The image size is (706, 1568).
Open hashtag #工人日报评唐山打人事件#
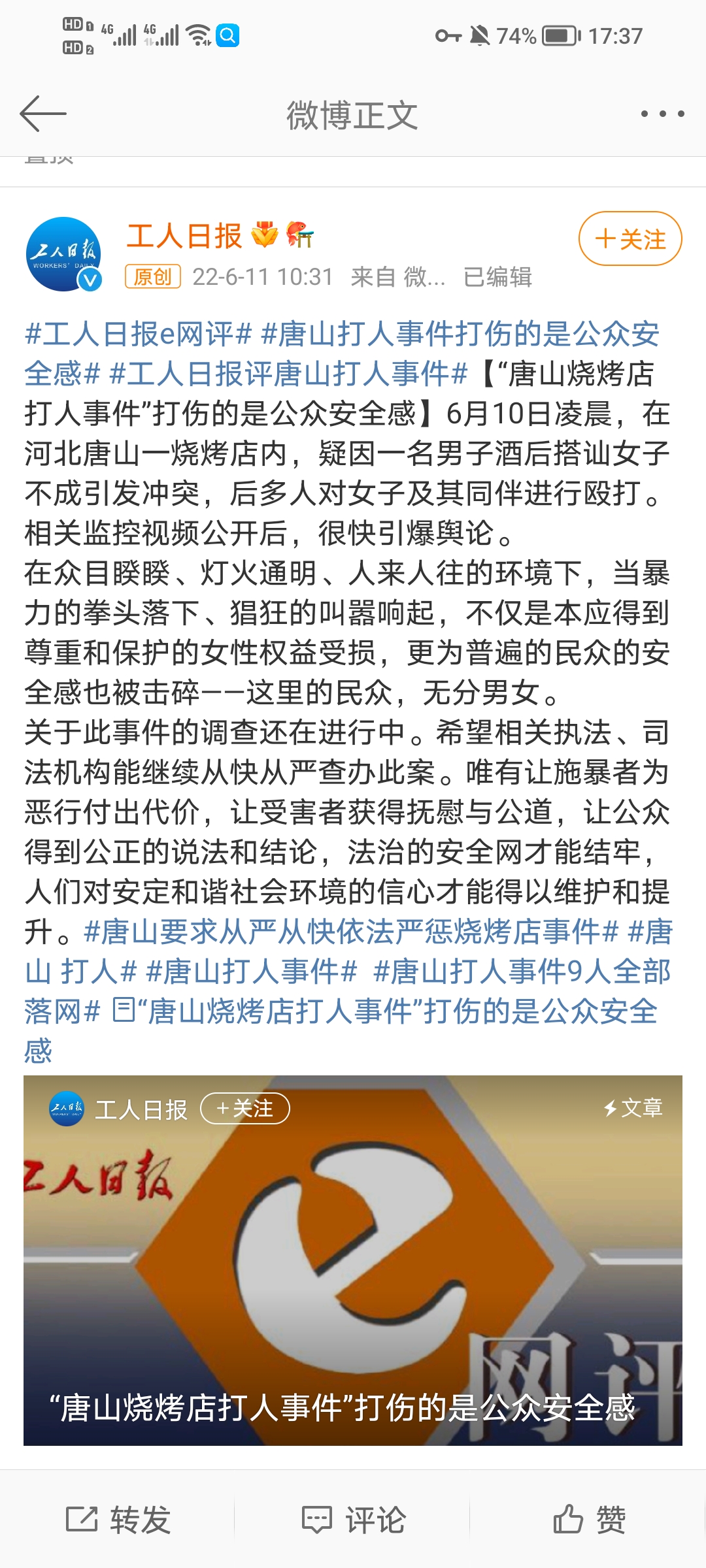[288, 374]
